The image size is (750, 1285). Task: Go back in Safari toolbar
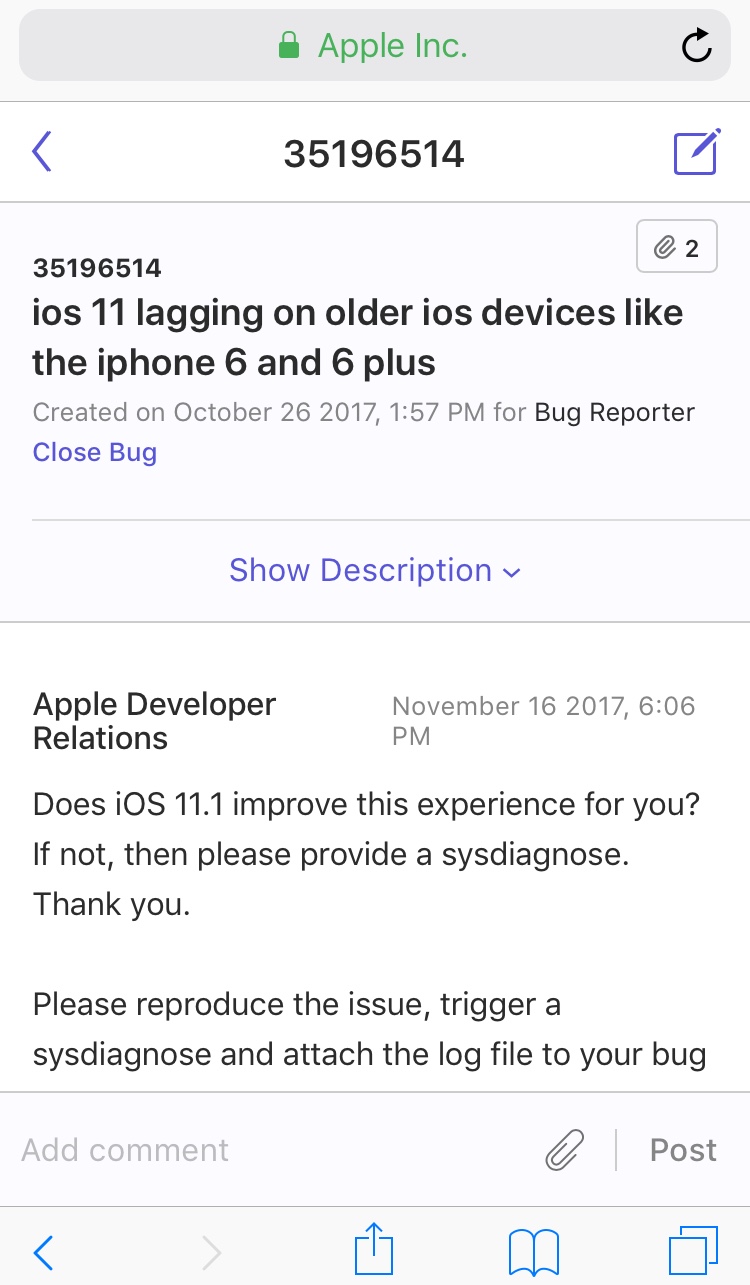coord(44,1251)
